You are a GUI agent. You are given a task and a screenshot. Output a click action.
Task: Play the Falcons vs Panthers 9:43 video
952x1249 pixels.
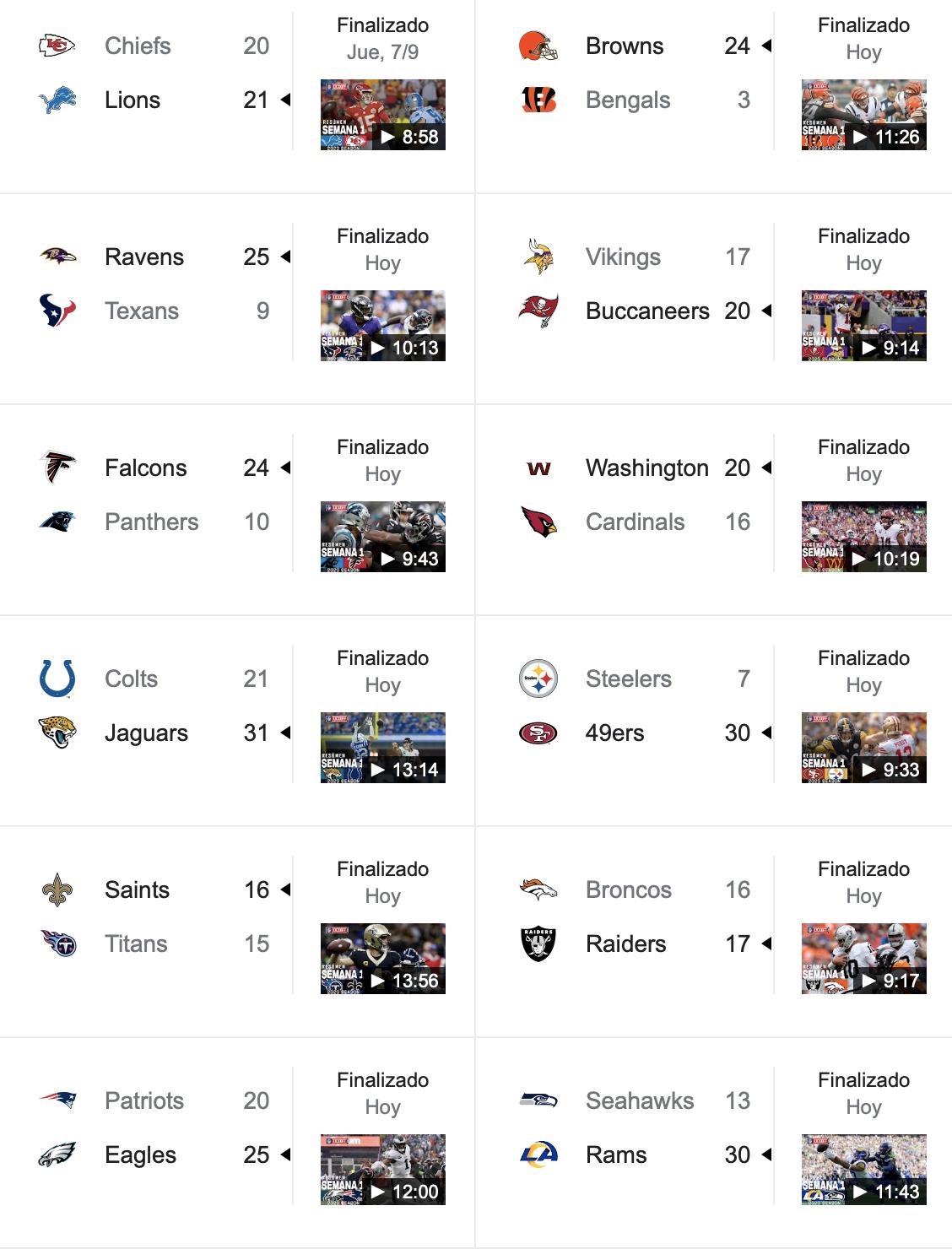tap(382, 537)
